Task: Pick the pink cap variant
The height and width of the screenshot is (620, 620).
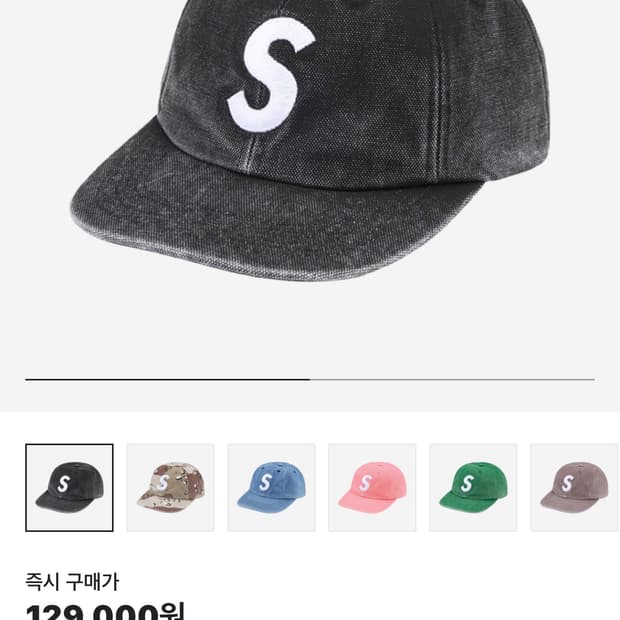Action: tap(372, 487)
